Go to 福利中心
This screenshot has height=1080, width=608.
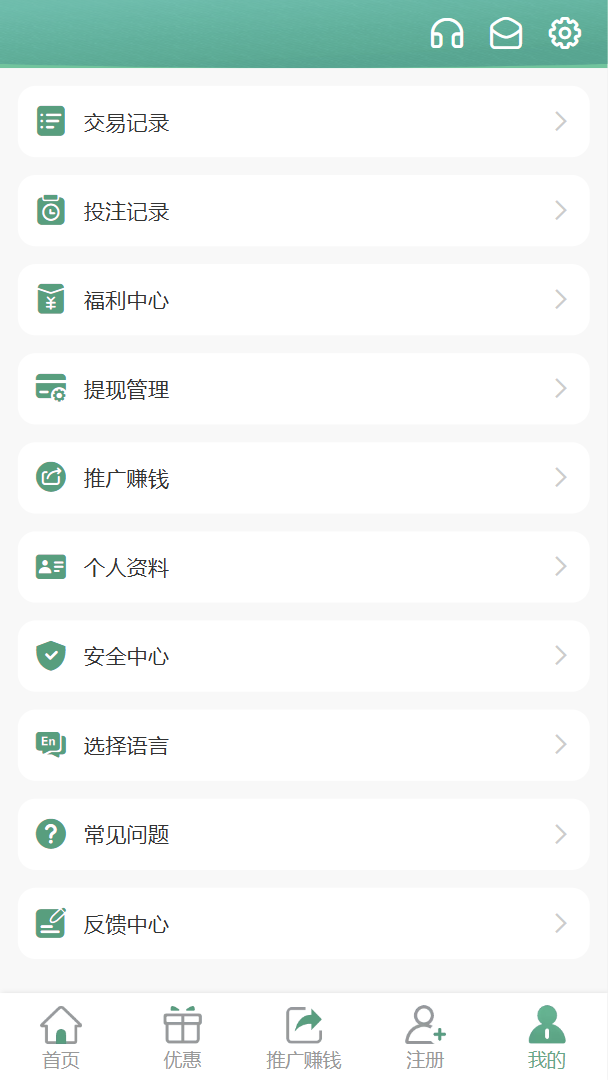304,300
